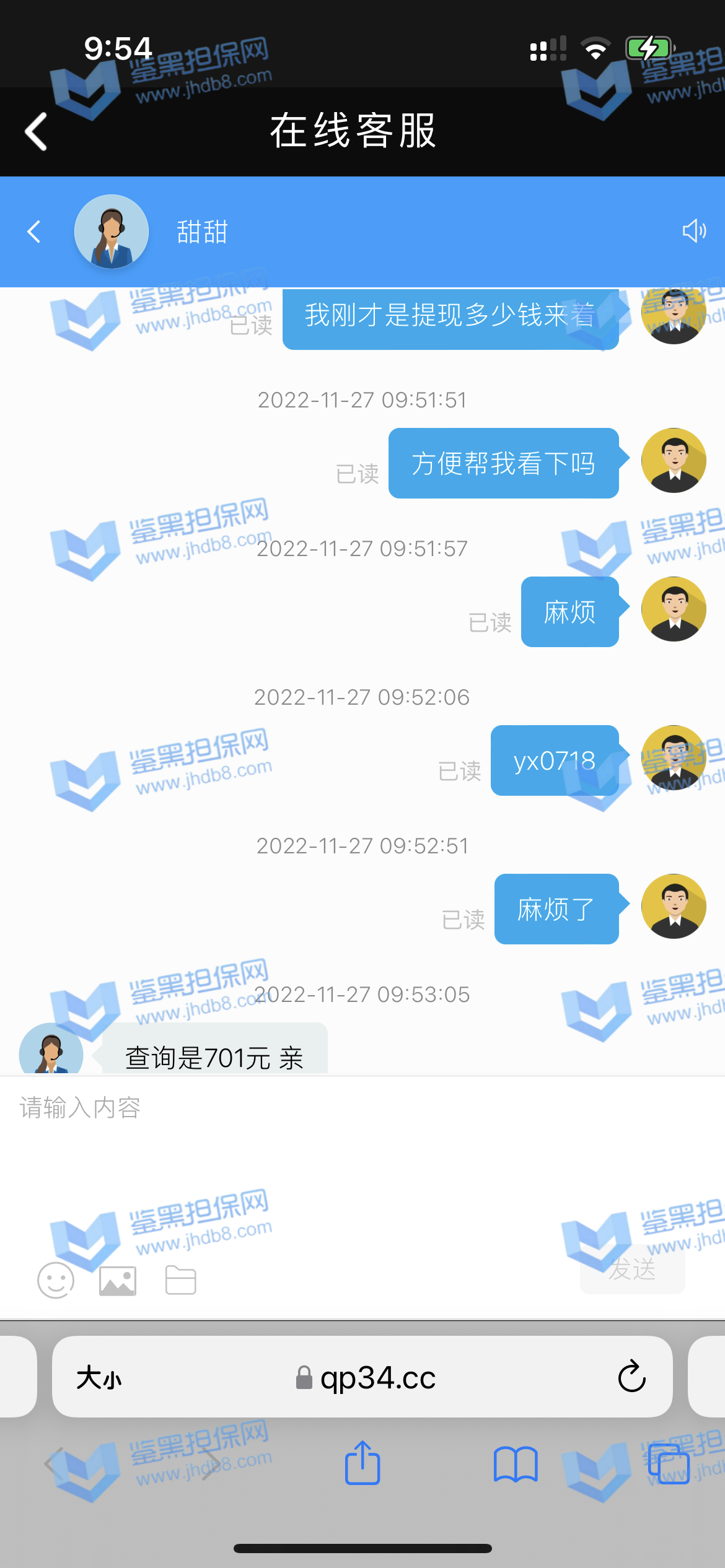Share this page from Safari toolbar
Viewport: 725px width, 1568px height.
362,1463
